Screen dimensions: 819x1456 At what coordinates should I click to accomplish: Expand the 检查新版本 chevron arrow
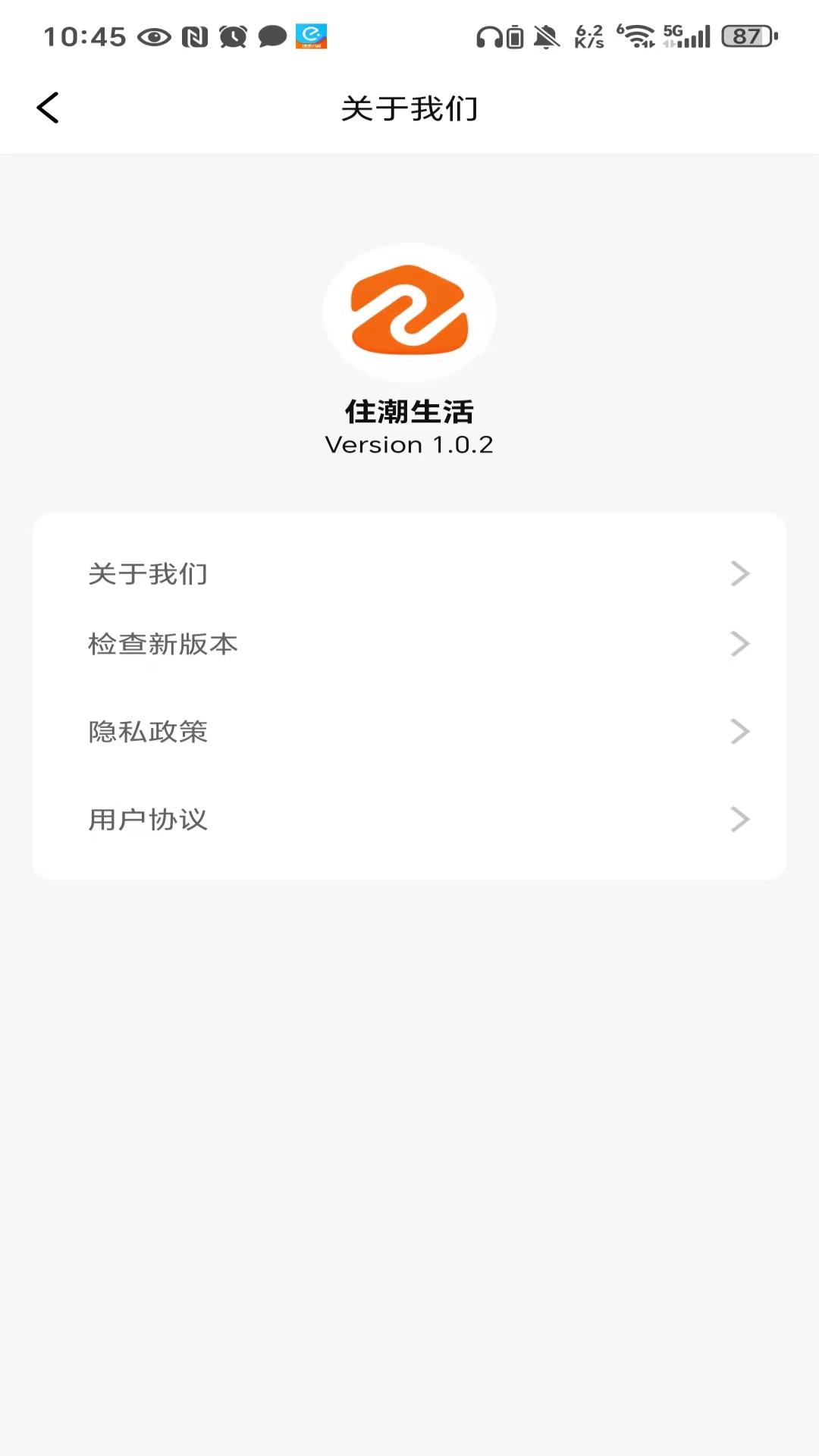[739, 644]
